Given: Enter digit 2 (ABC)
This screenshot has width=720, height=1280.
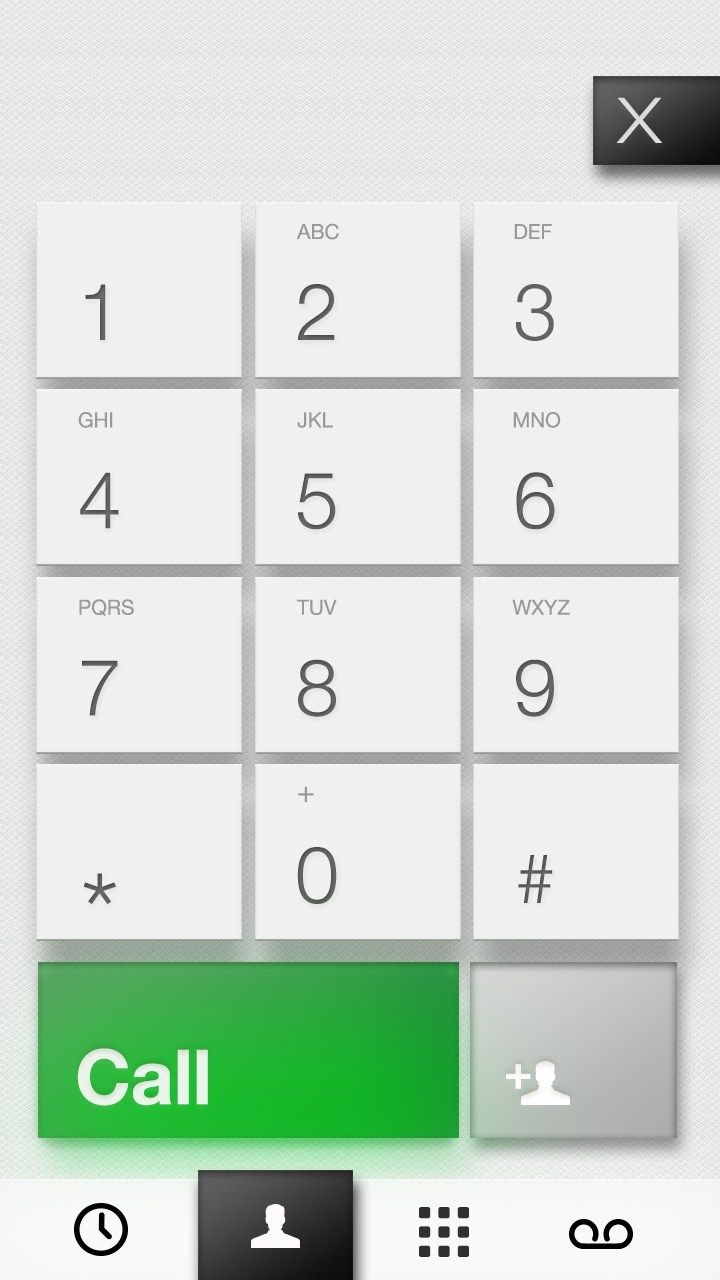Looking at the screenshot, I should (357, 290).
